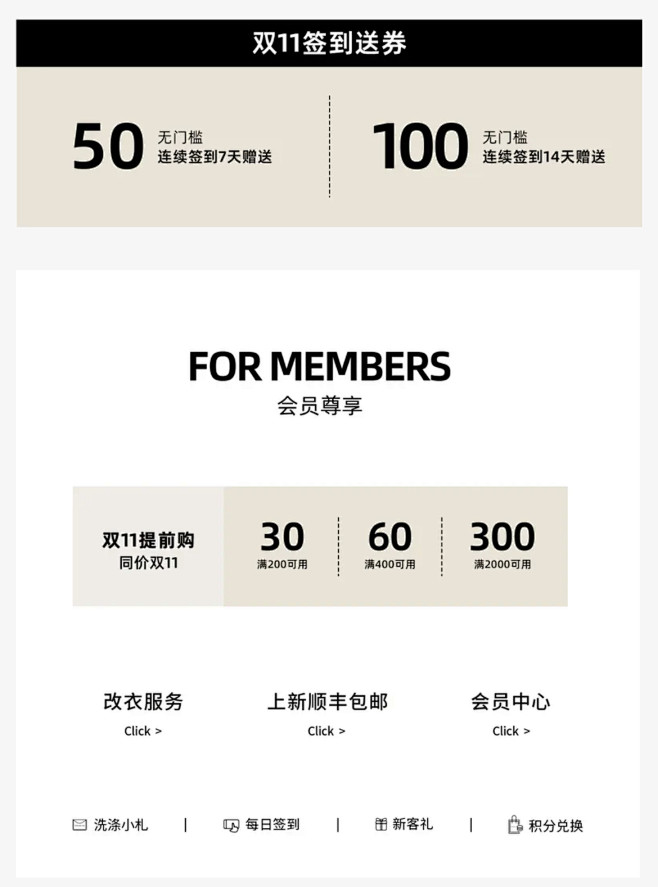Claim the 50 coupon for 7-day sign-in
Screen dimensions: 658x887
172,147
